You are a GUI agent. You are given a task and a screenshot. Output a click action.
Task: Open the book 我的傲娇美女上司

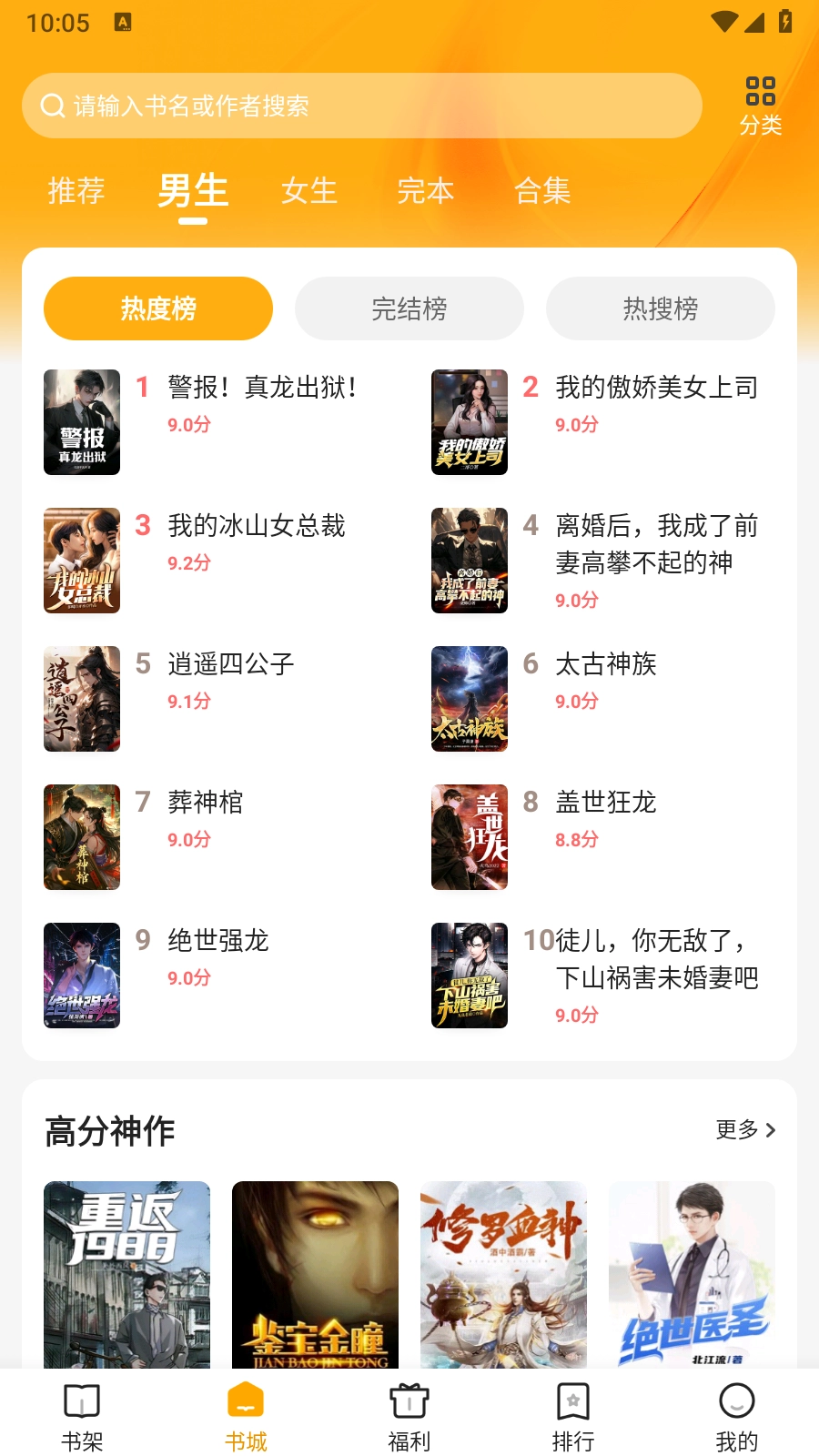656,389
